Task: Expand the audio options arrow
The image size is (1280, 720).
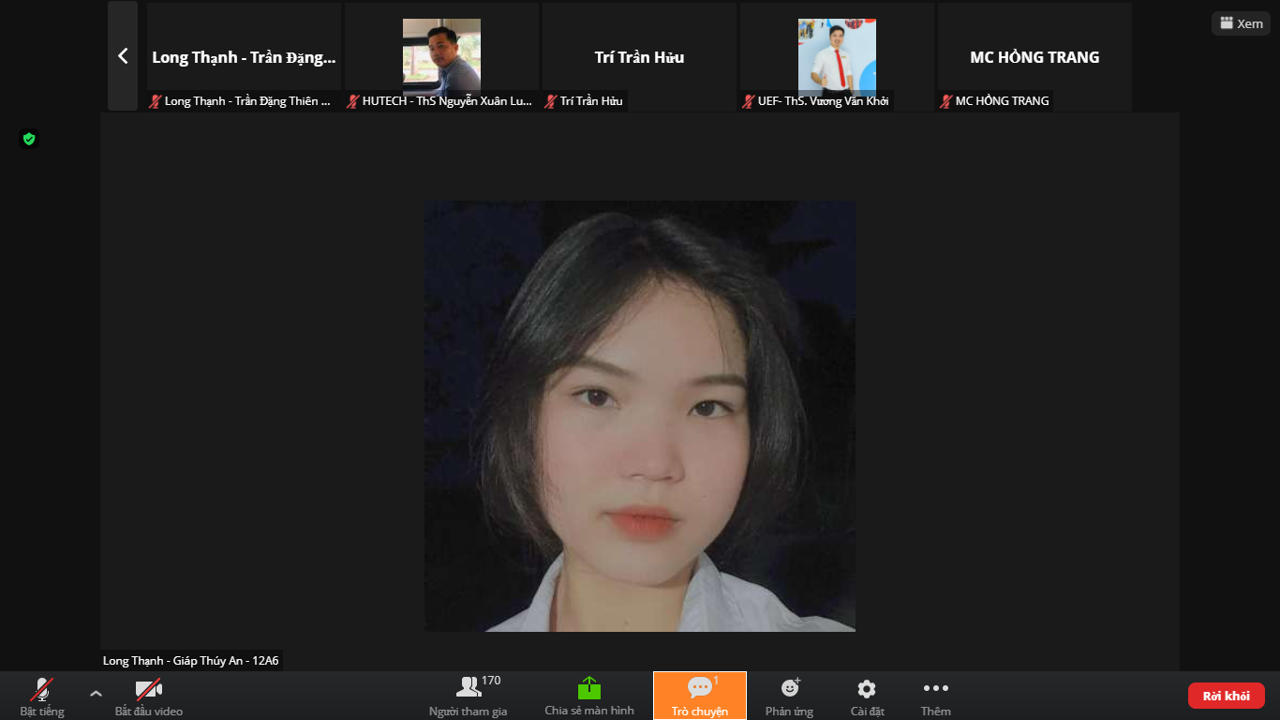Action: [96, 692]
